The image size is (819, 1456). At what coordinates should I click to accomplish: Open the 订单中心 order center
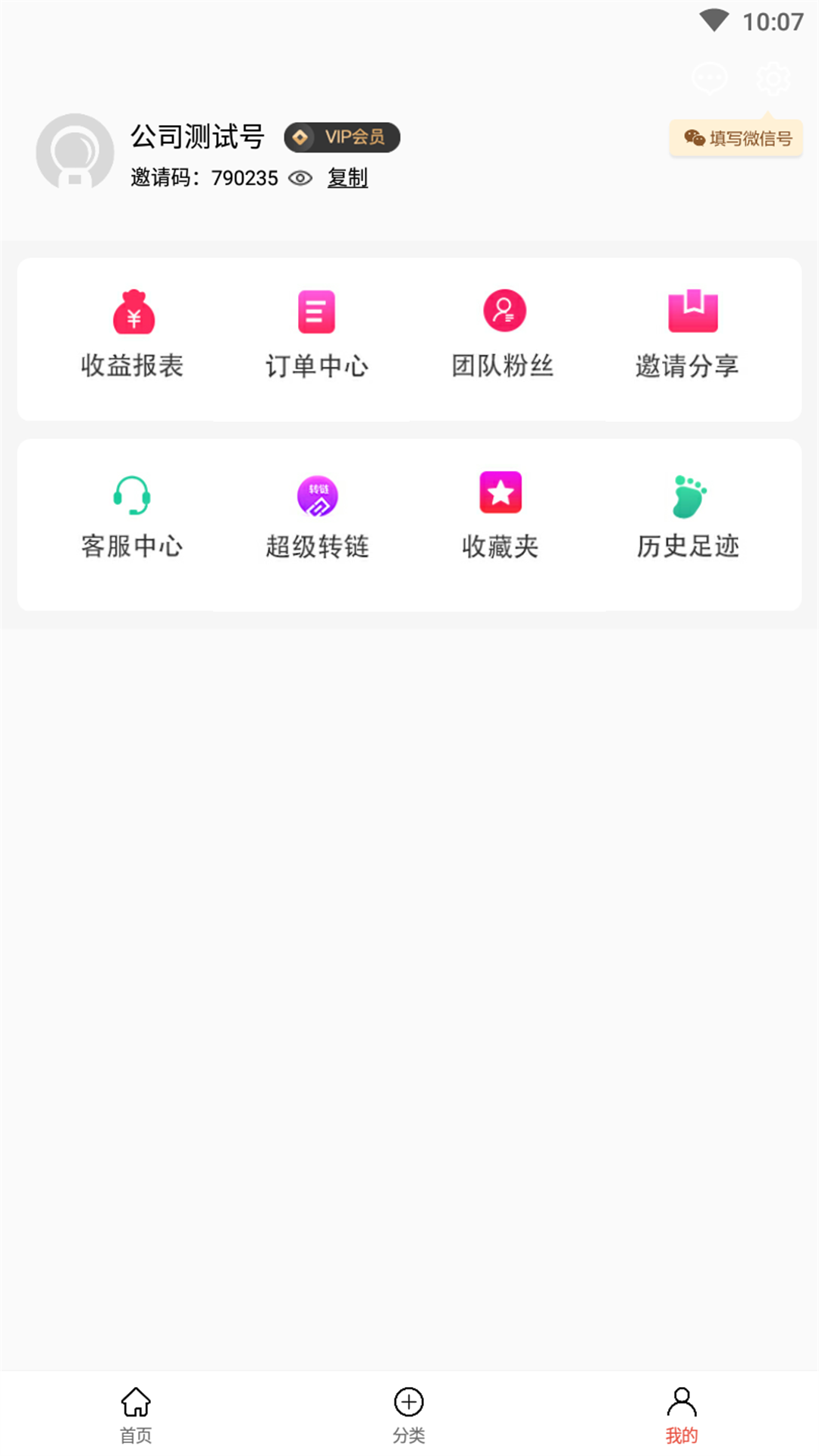click(316, 334)
